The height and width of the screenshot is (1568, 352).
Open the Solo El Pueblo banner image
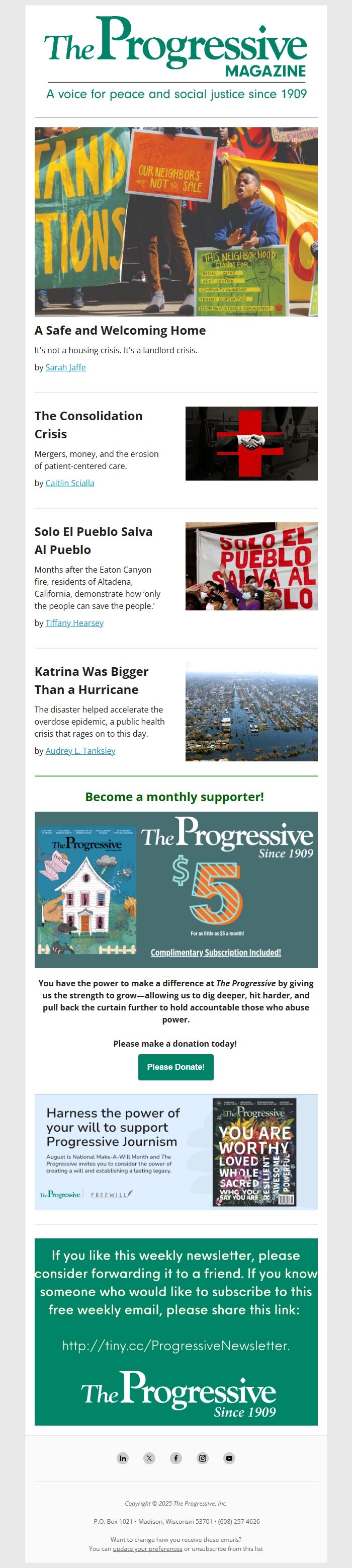[251, 566]
